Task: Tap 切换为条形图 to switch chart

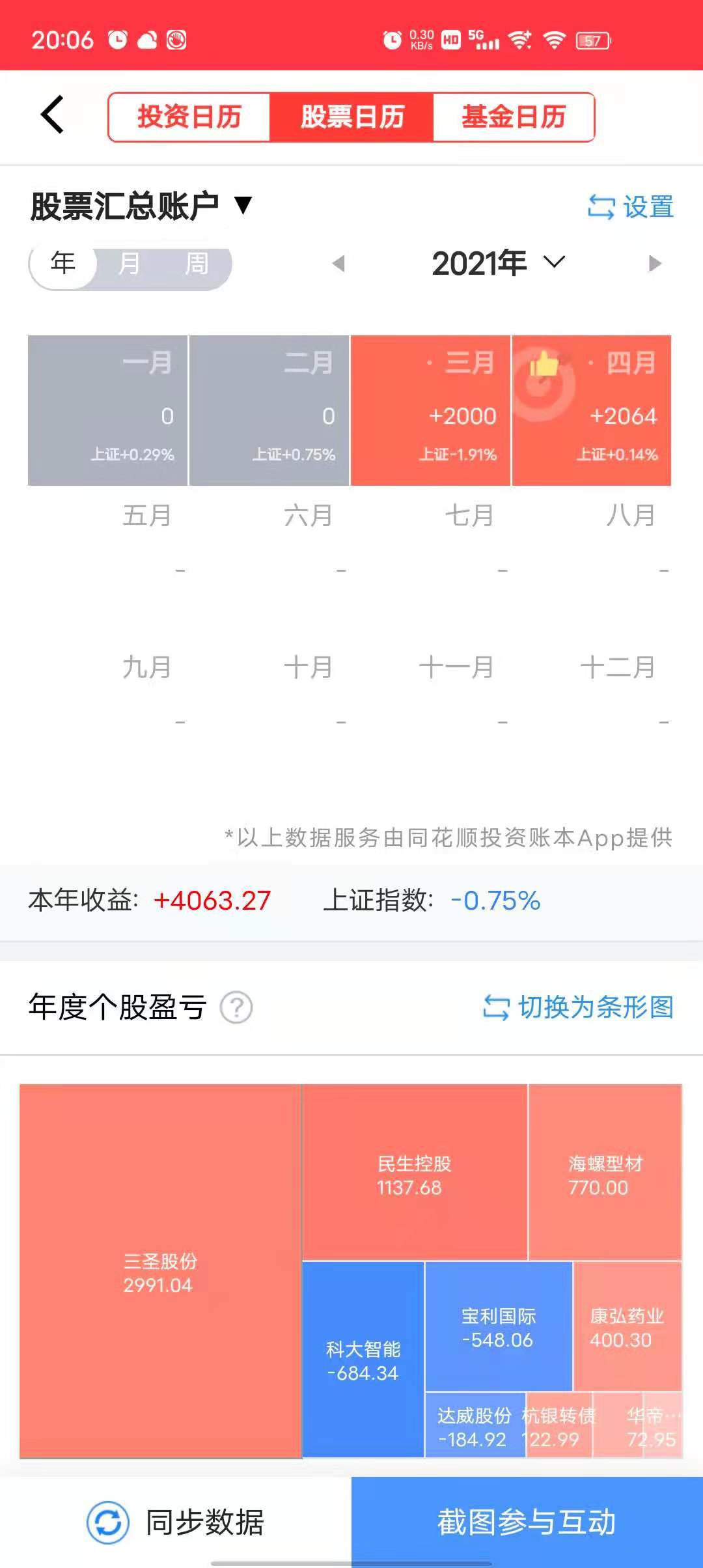Action: [x=578, y=1007]
